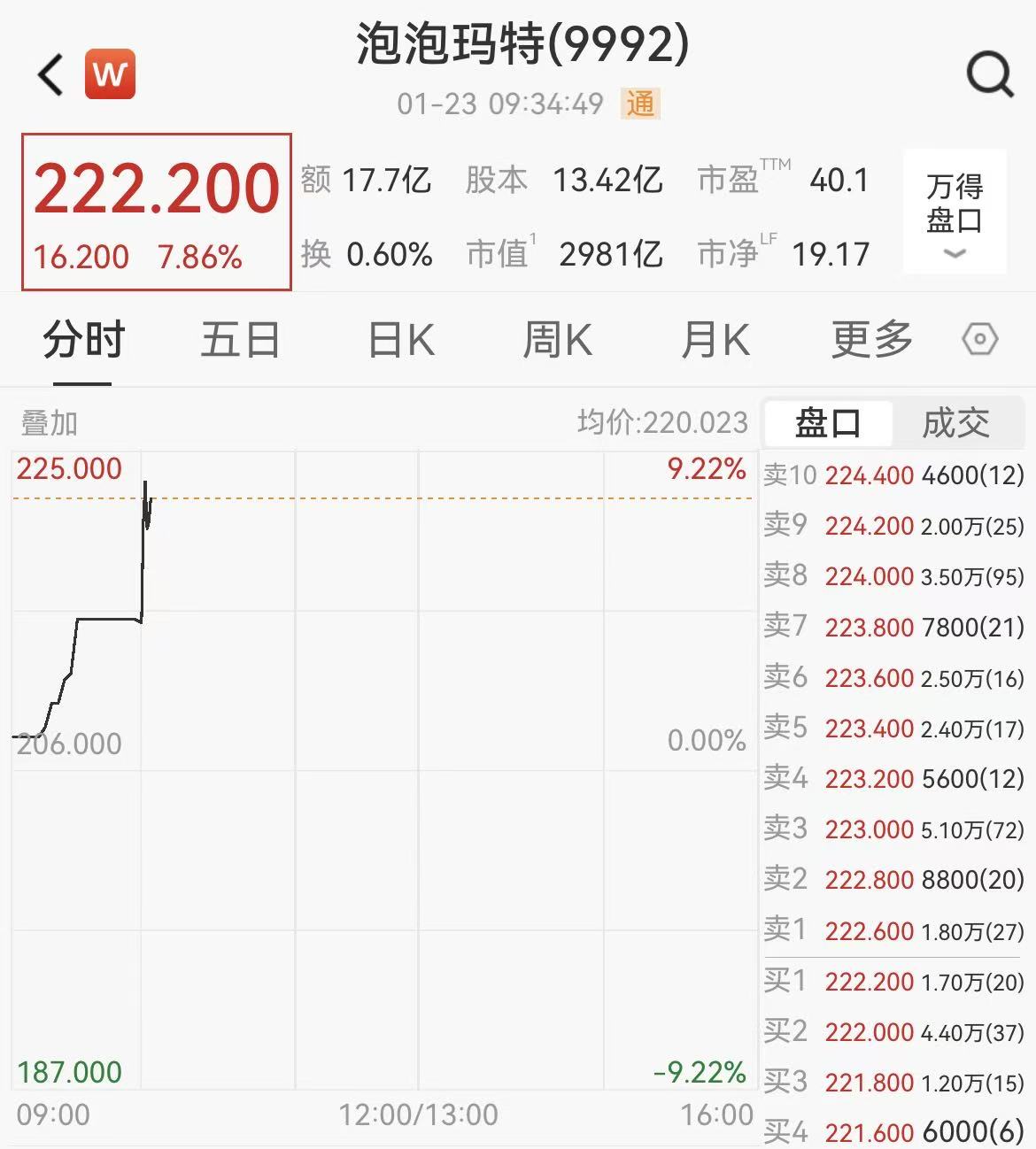Open the search magnifier
This screenshot has width=1036, height=1149.
989,74
